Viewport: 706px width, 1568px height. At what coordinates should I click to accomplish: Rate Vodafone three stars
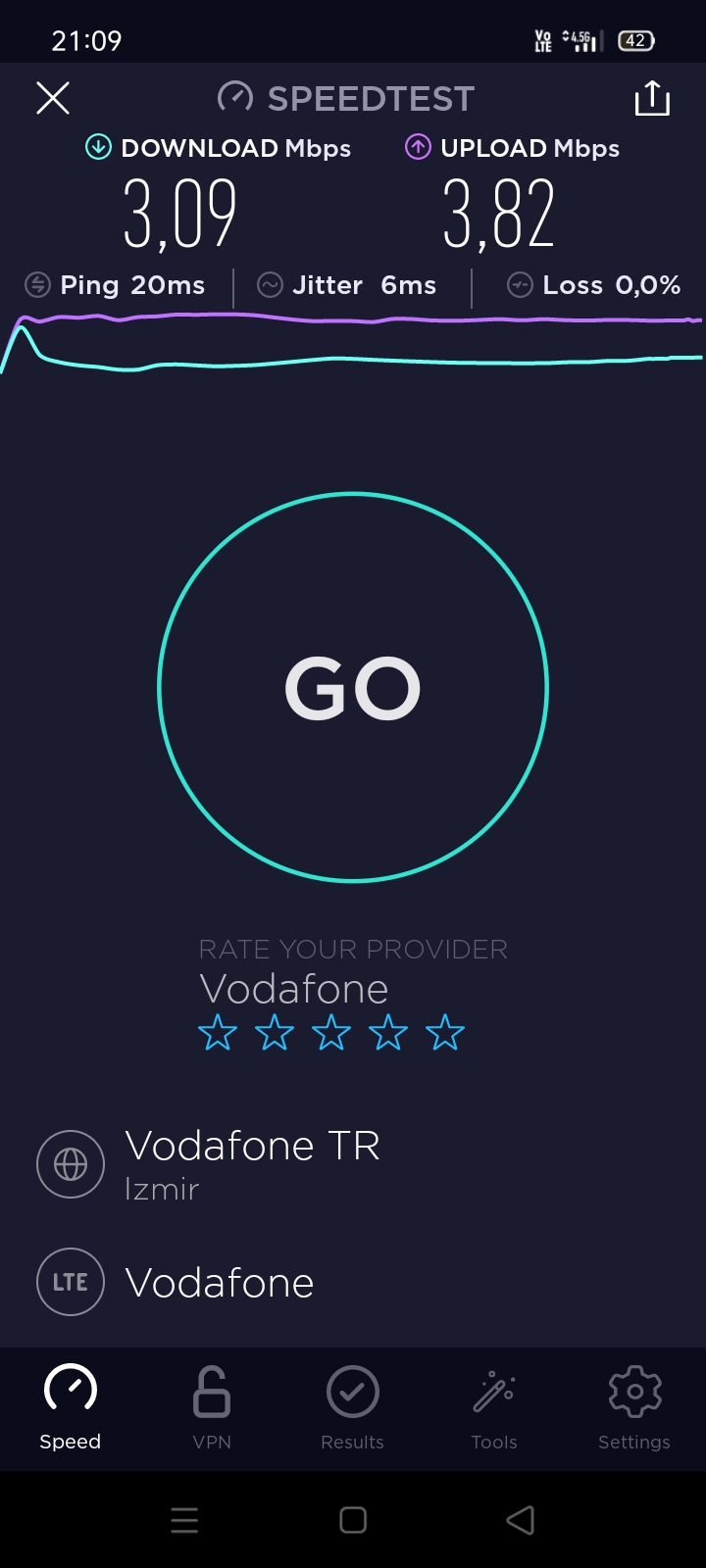[x=331, y=1033]
